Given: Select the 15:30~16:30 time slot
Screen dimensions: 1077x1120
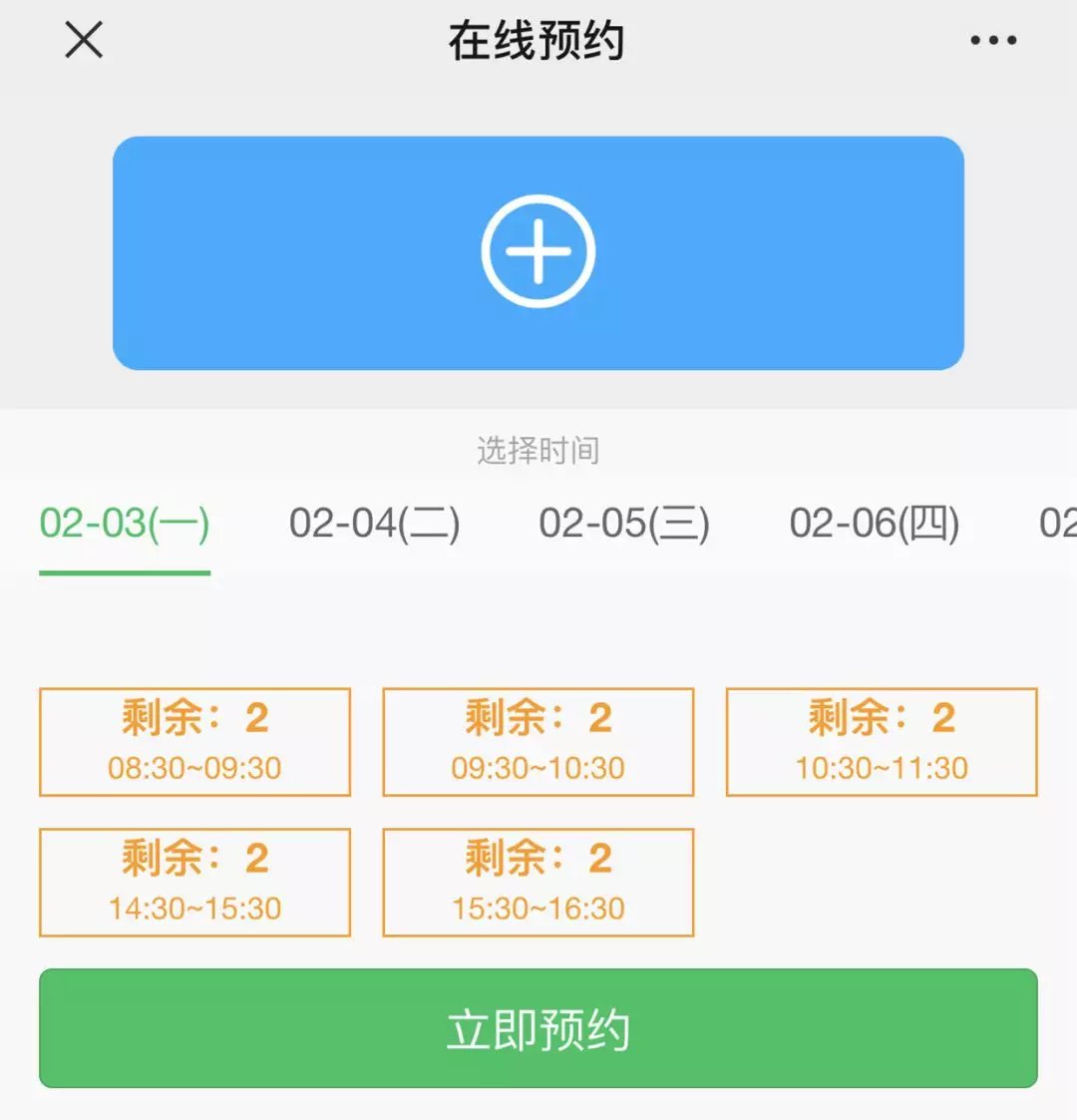Looking at the screenshot, I should (538, 883).
